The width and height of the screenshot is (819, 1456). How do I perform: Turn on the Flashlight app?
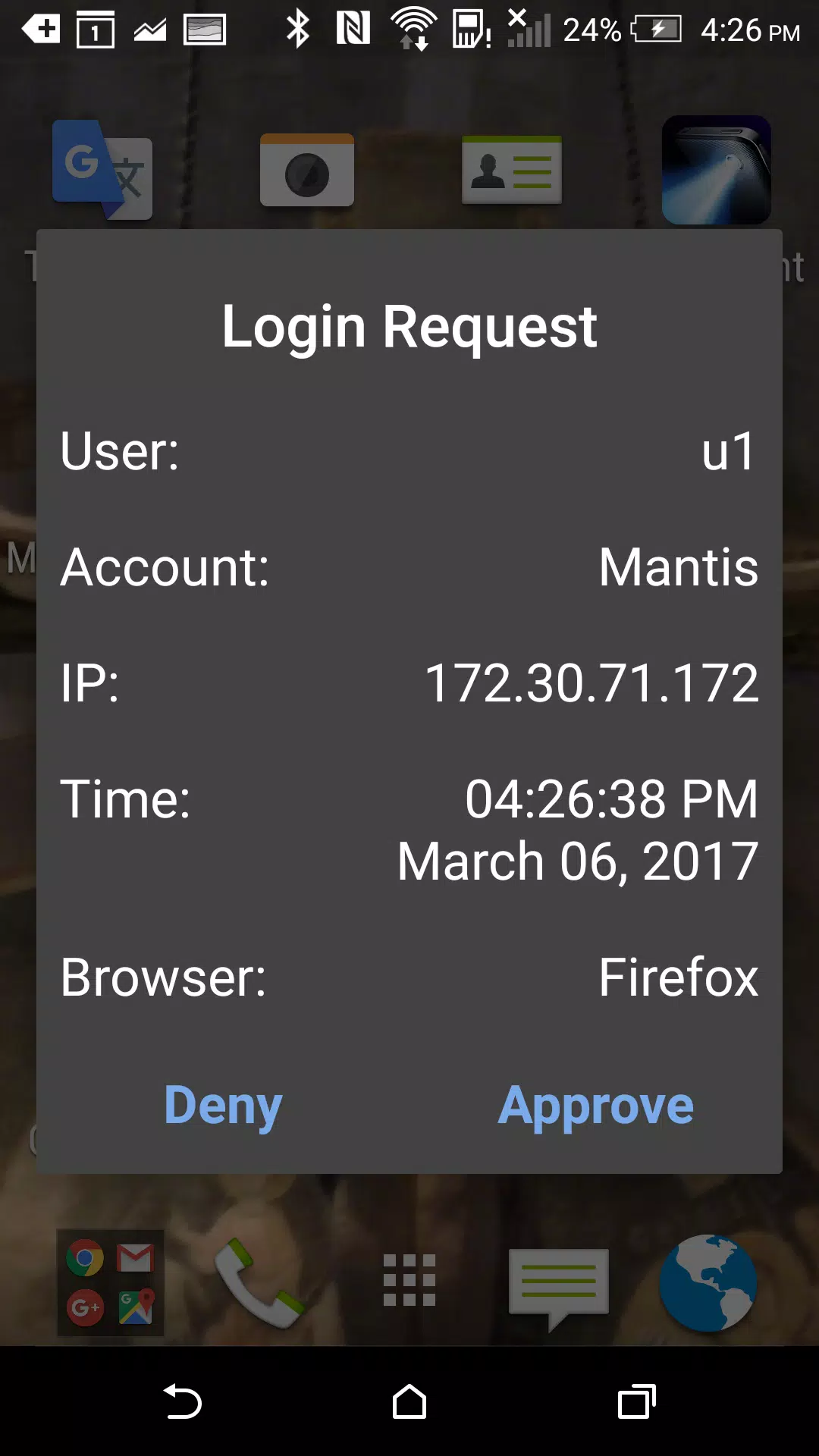coord(717,170)
